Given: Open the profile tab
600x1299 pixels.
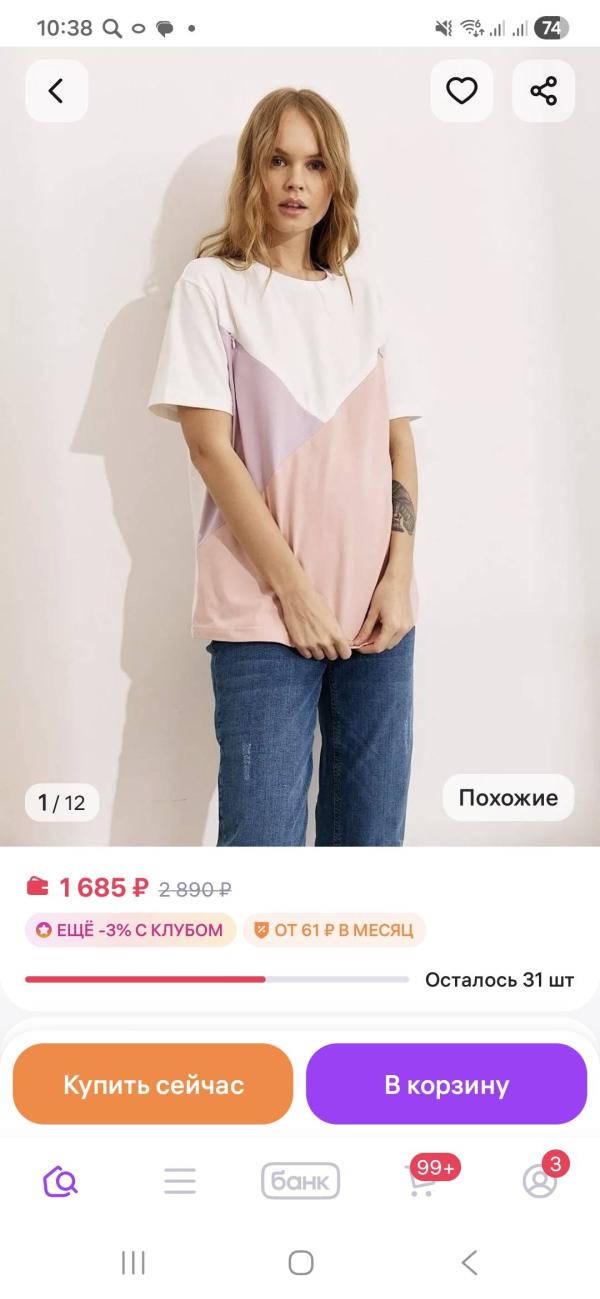Looking at the screenshot, I should (541, 1180).
